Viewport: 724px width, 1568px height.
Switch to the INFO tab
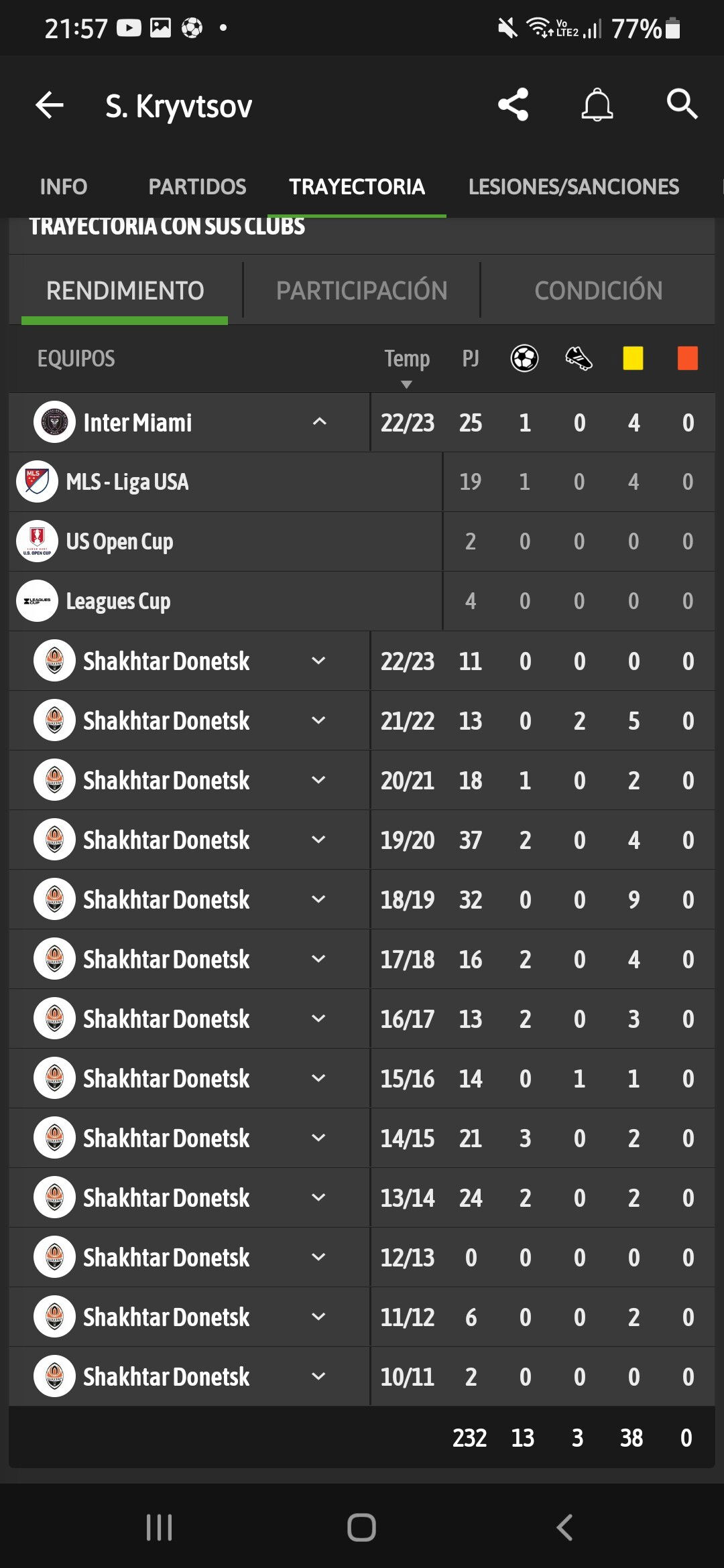point(64,186)
